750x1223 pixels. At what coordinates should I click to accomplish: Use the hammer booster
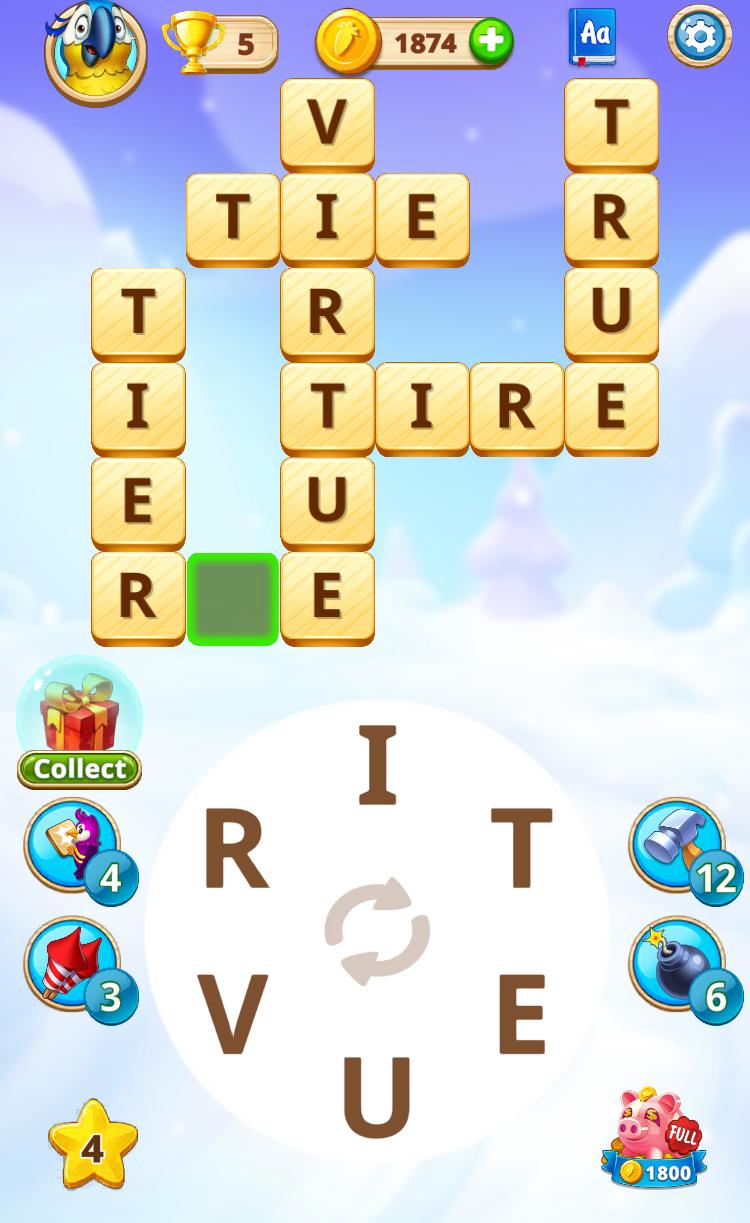click(677, 844)
